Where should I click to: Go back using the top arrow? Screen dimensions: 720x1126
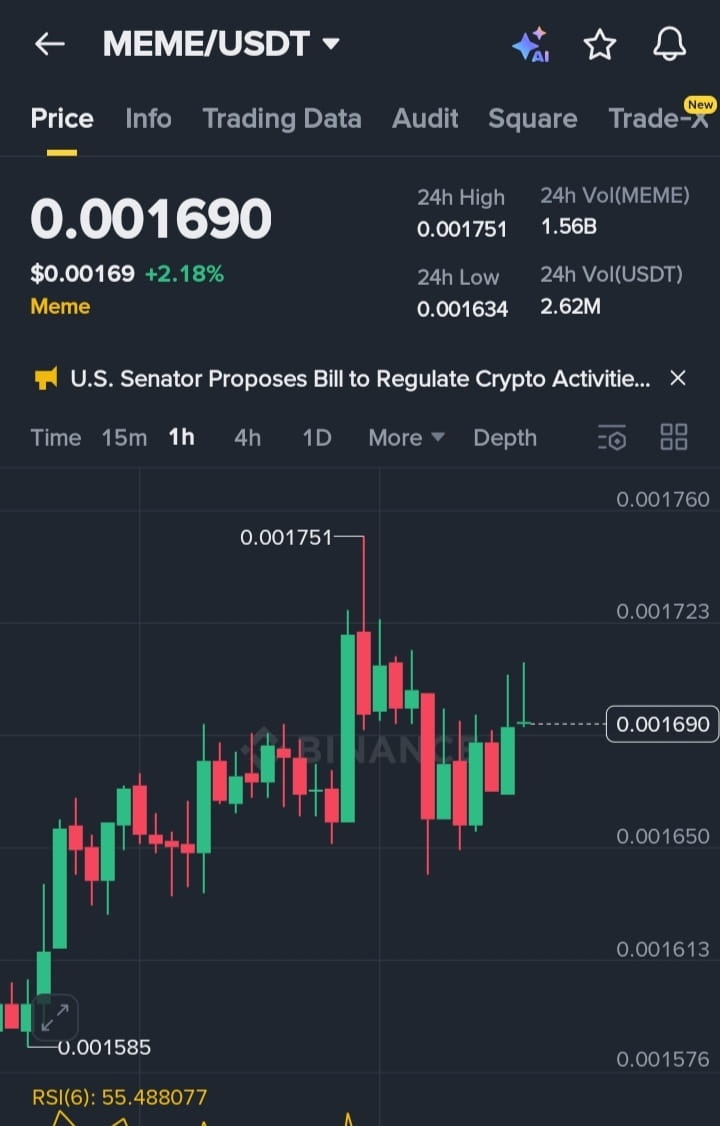pos(49,44)
